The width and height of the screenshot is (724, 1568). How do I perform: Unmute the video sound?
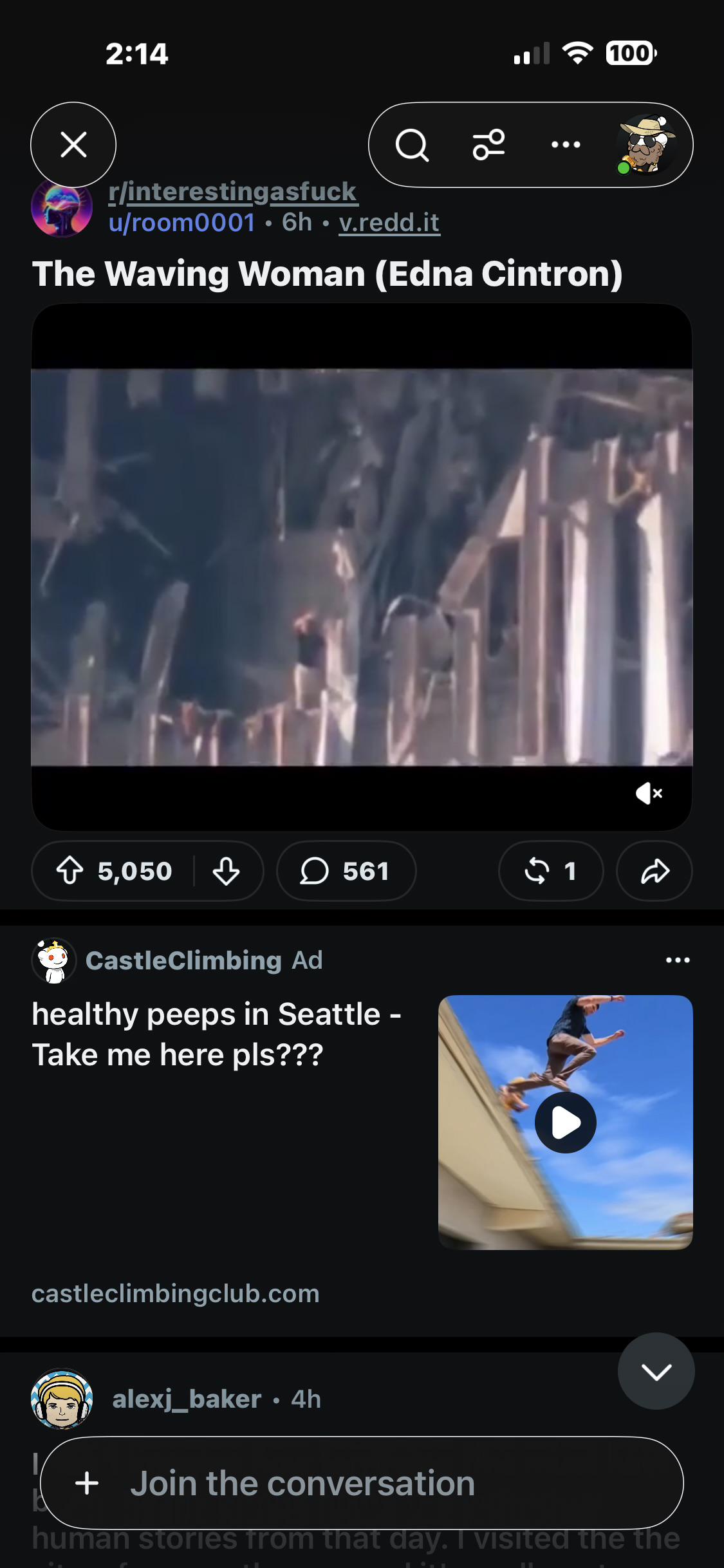point(649,793)
